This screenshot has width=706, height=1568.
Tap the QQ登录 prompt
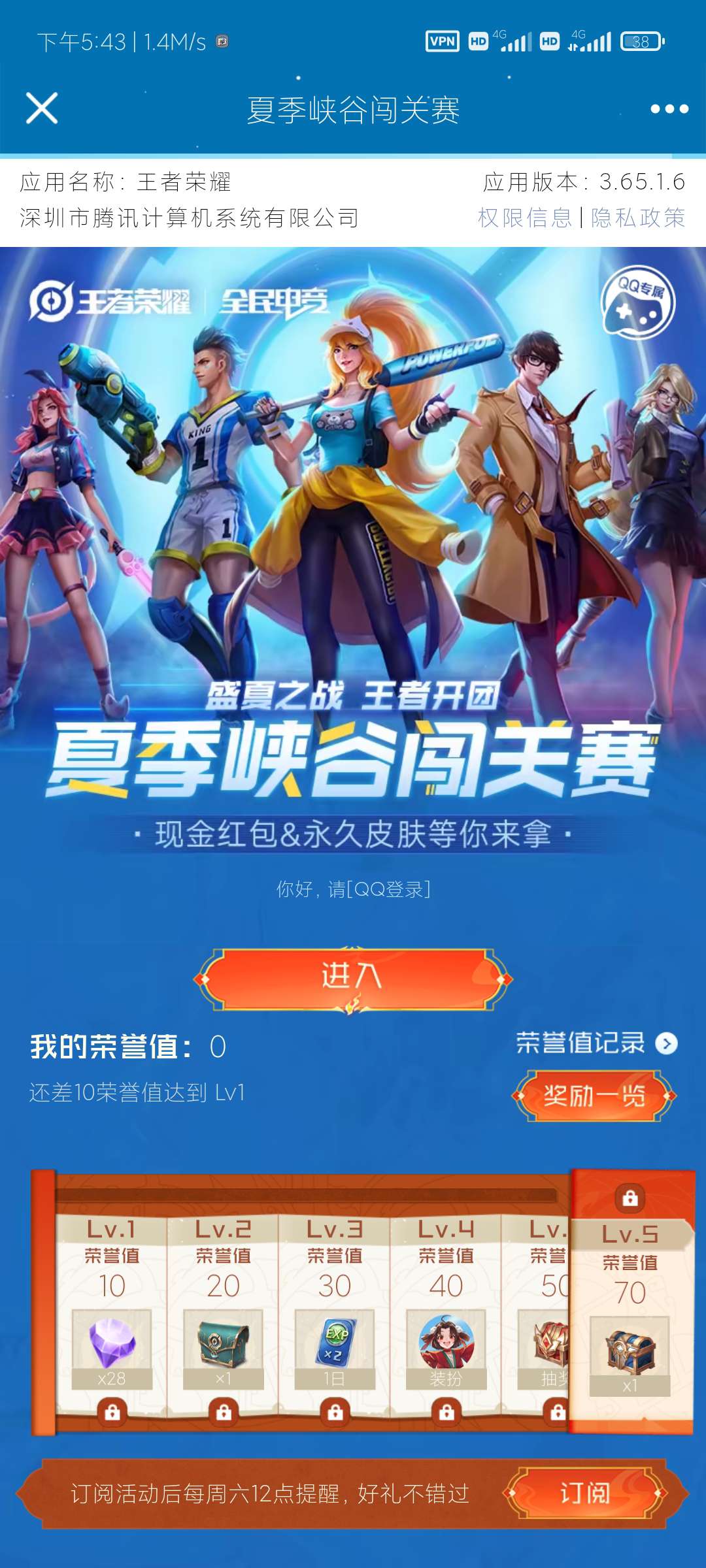point(353,889)
